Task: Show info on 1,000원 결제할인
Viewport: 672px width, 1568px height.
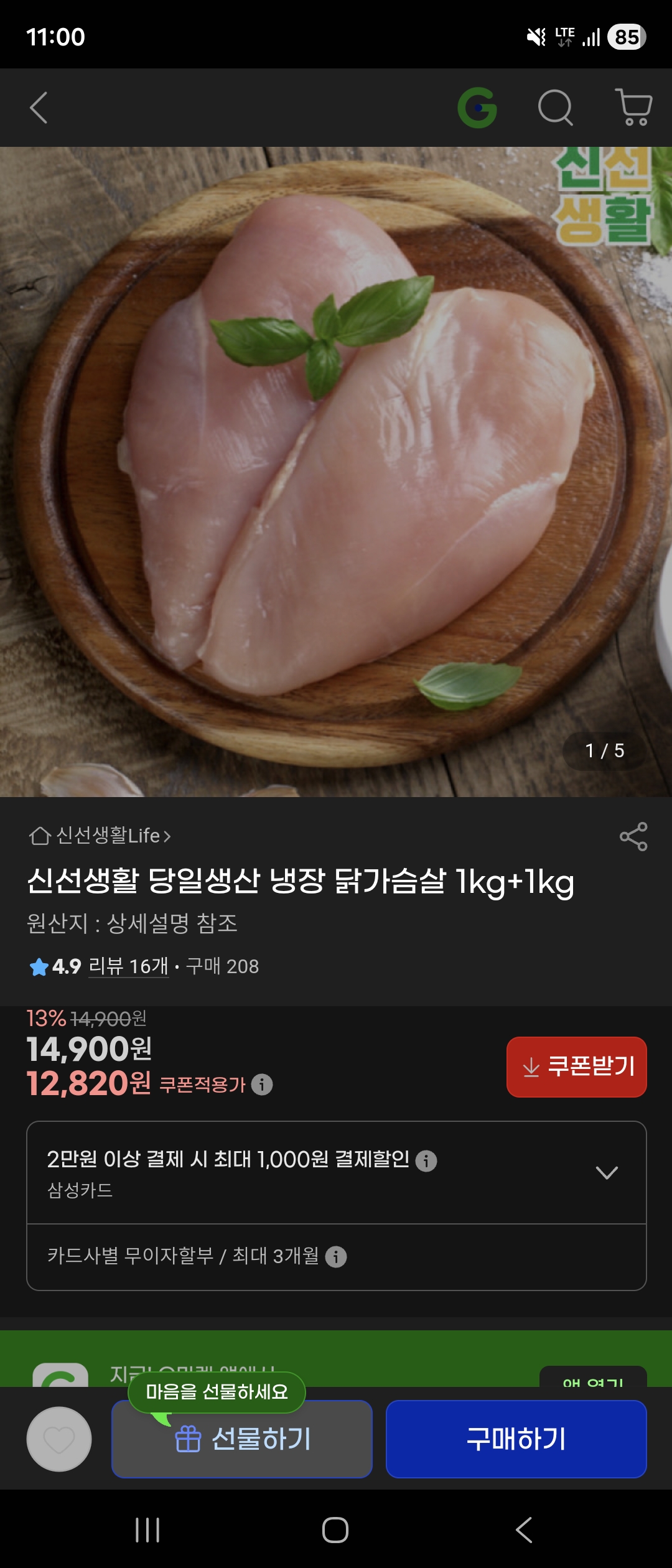Action: click(426, 1161)
